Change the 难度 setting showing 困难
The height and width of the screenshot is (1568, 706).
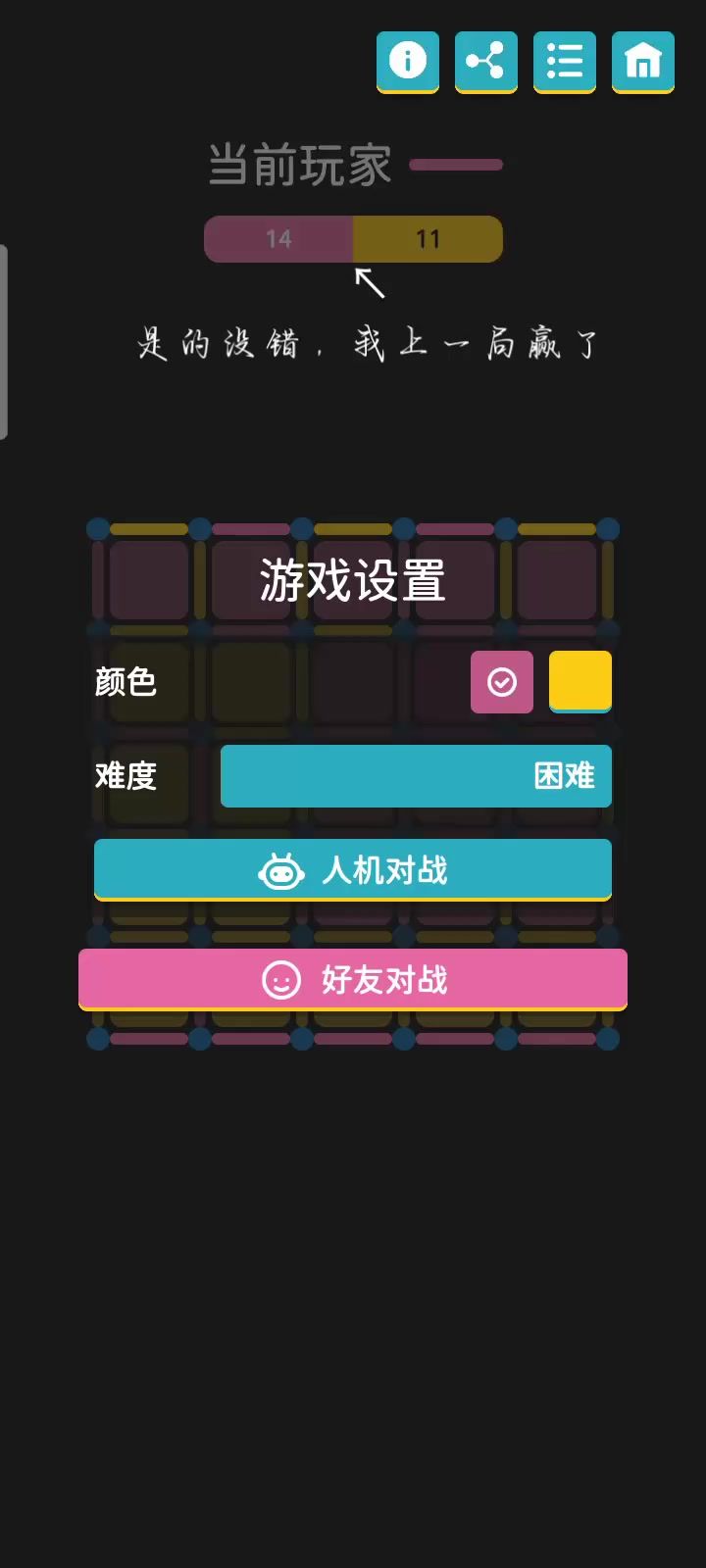[416, 776]
